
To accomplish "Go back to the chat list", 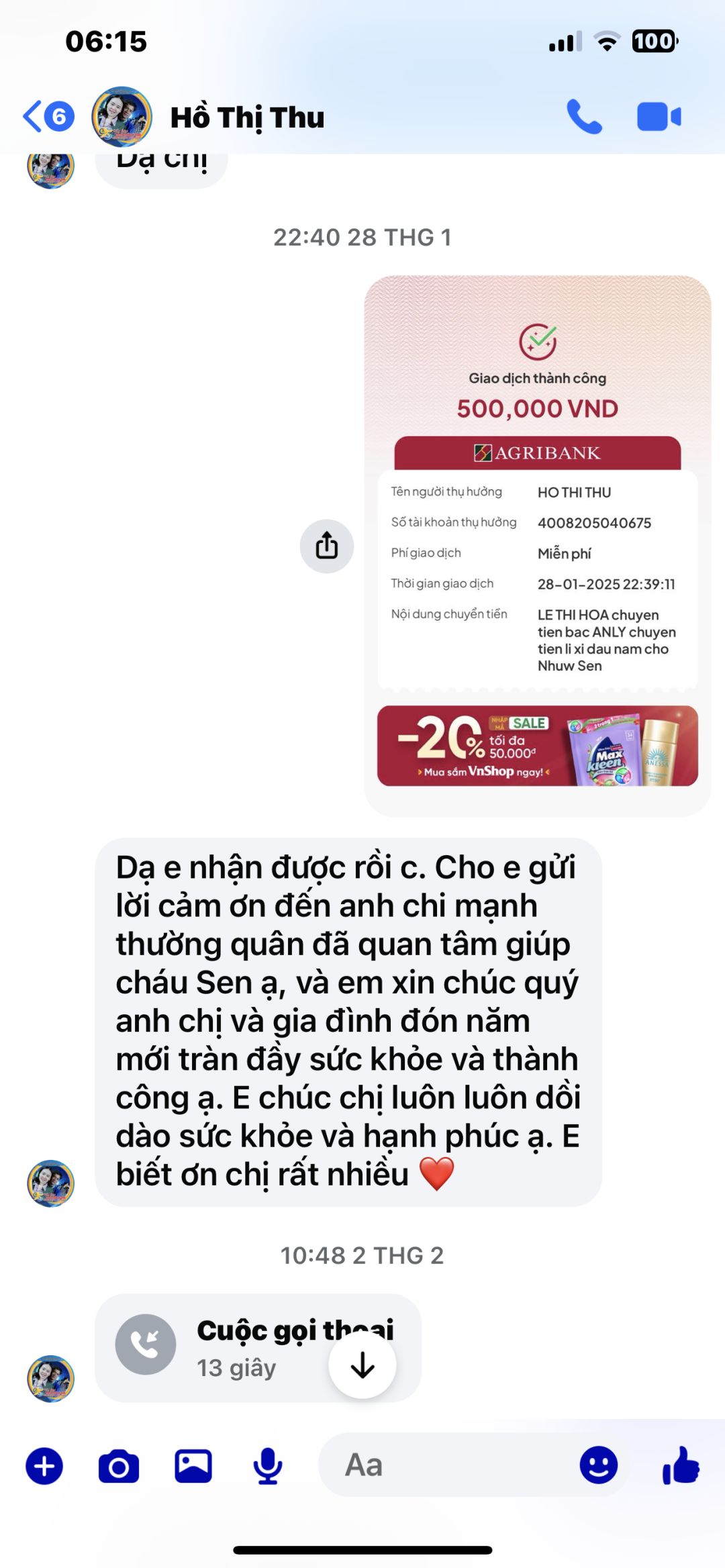I will (47, 117).
